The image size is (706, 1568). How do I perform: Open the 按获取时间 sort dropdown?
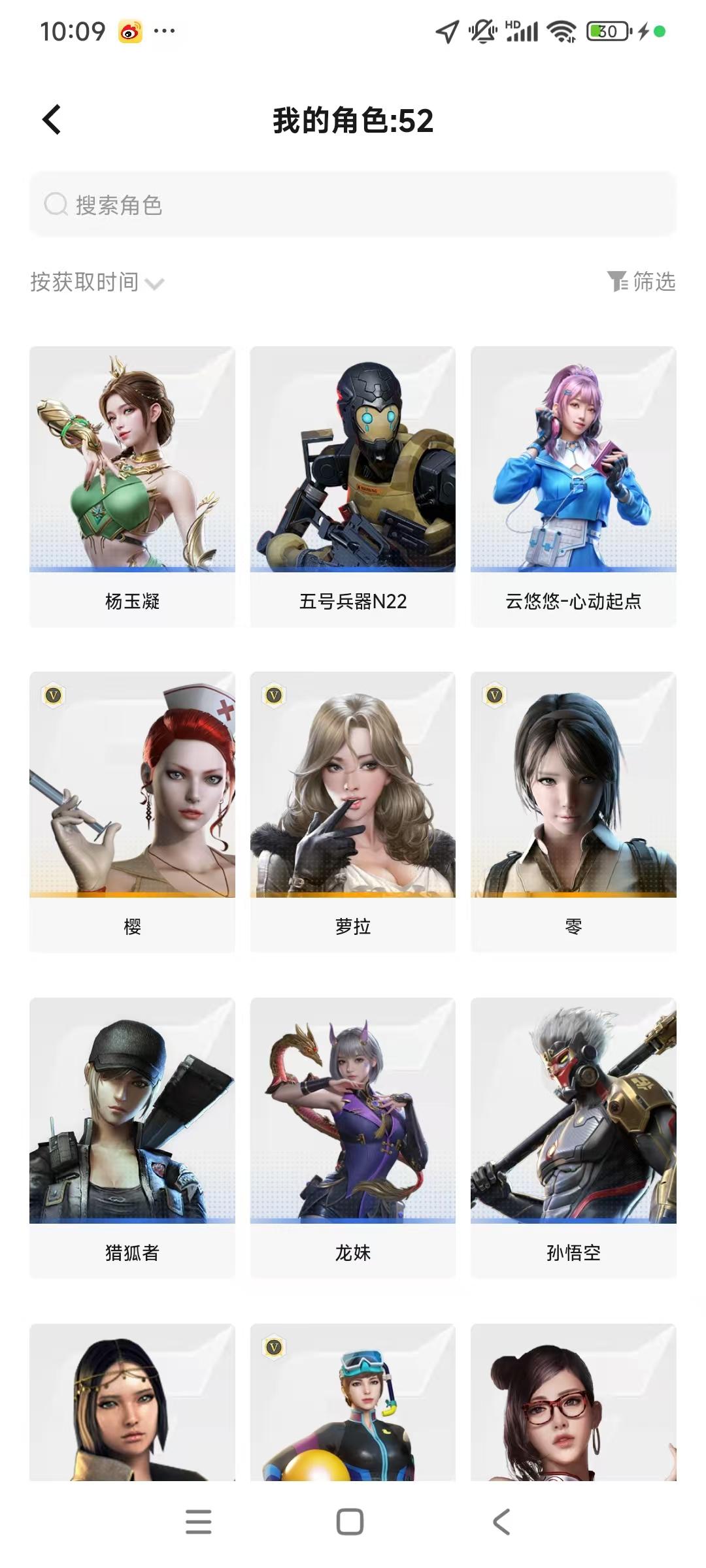95,282
